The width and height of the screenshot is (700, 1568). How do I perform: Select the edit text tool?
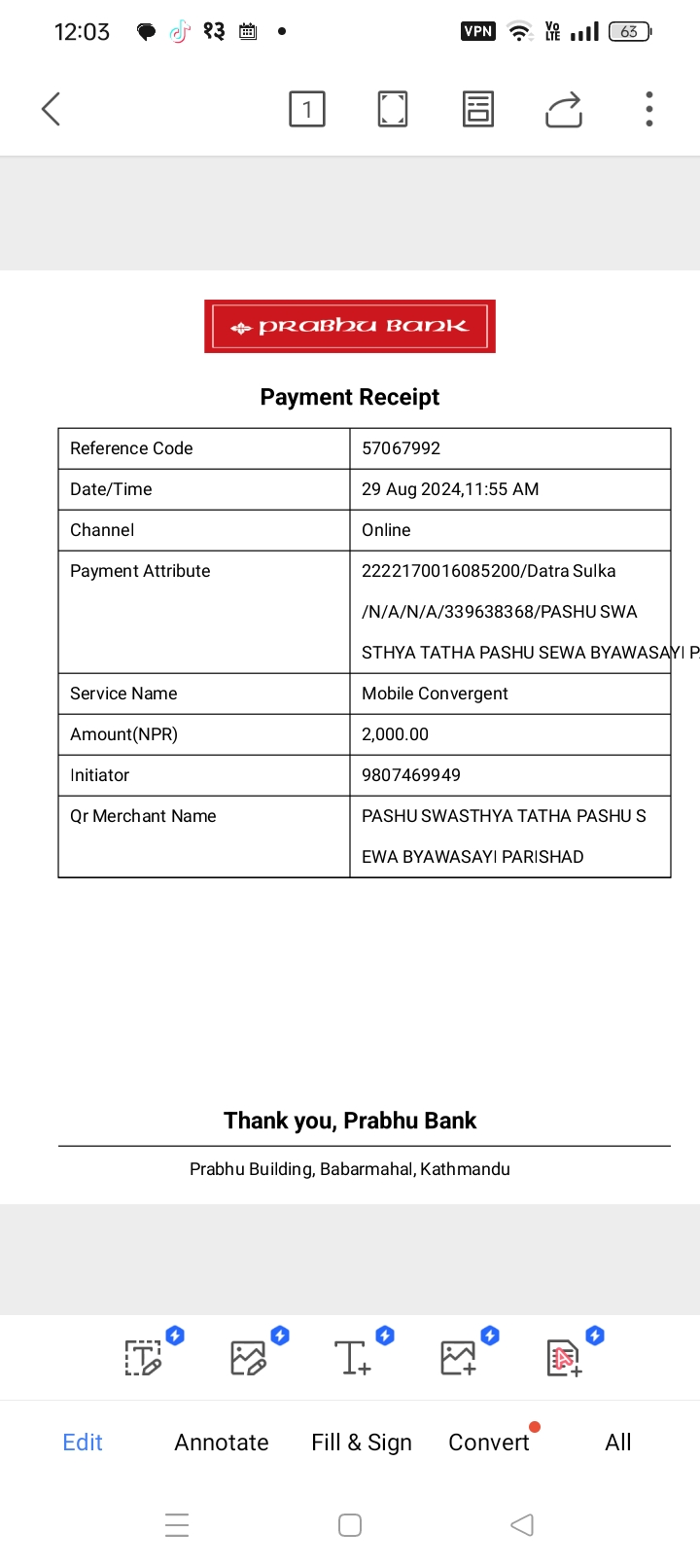144,1357
